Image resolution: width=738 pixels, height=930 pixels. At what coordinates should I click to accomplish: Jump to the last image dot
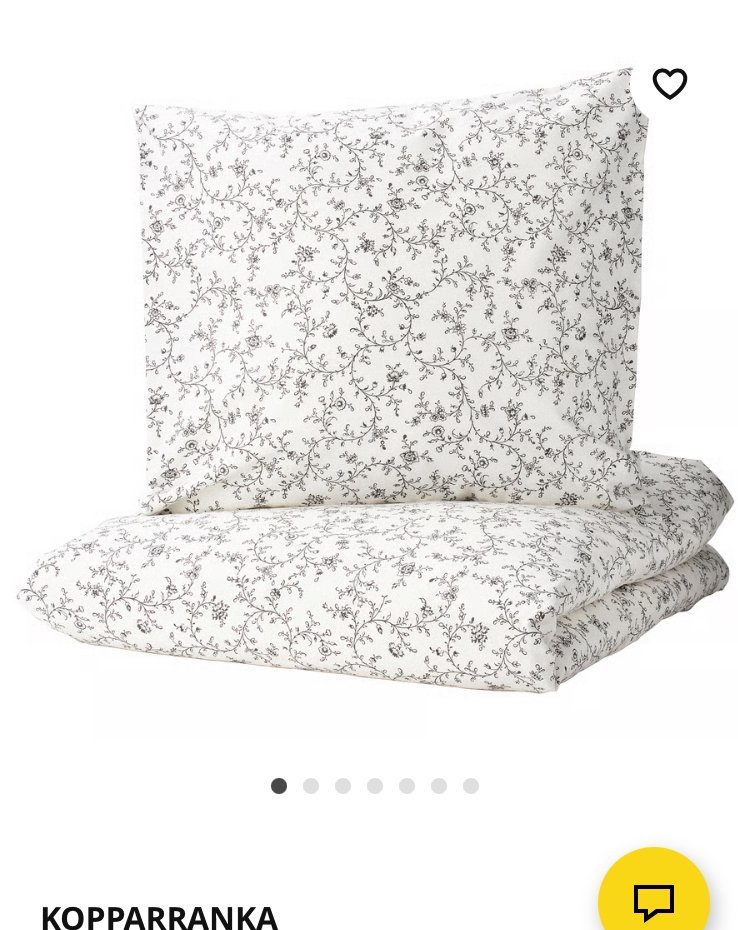click(x=471, y=786)
